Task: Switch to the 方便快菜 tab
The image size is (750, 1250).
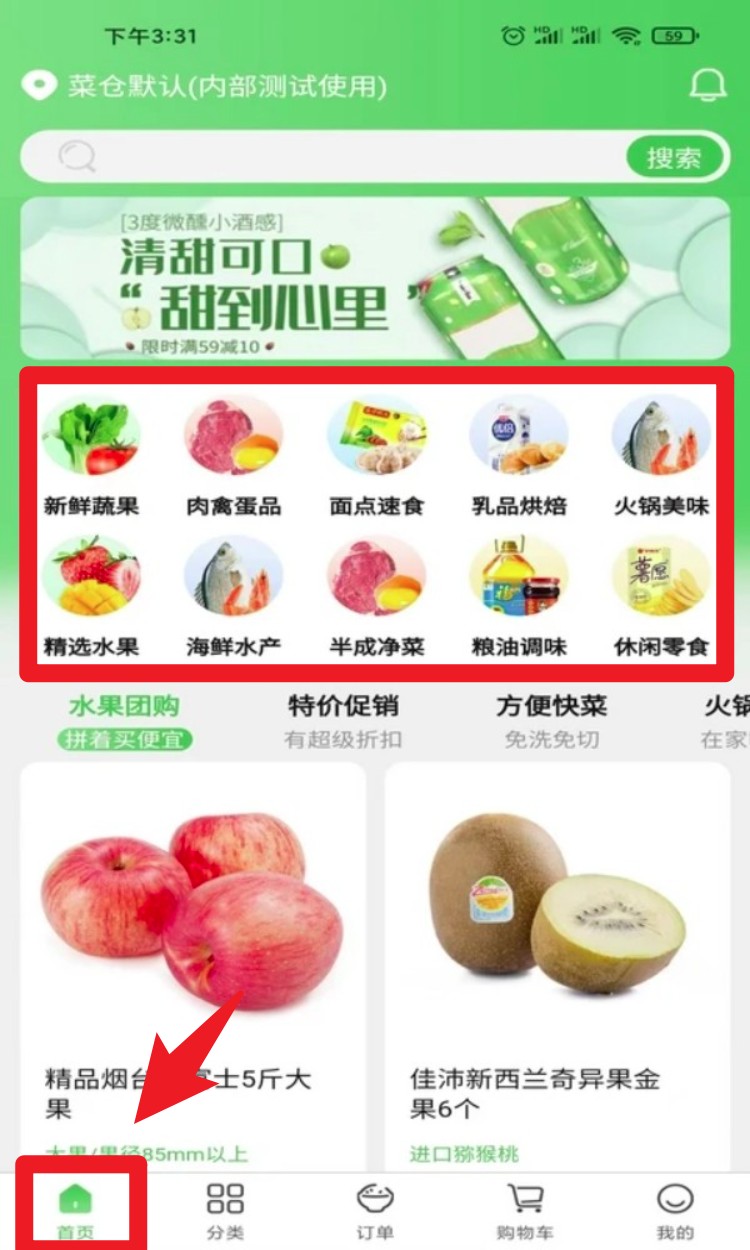Action: [551, 720]
